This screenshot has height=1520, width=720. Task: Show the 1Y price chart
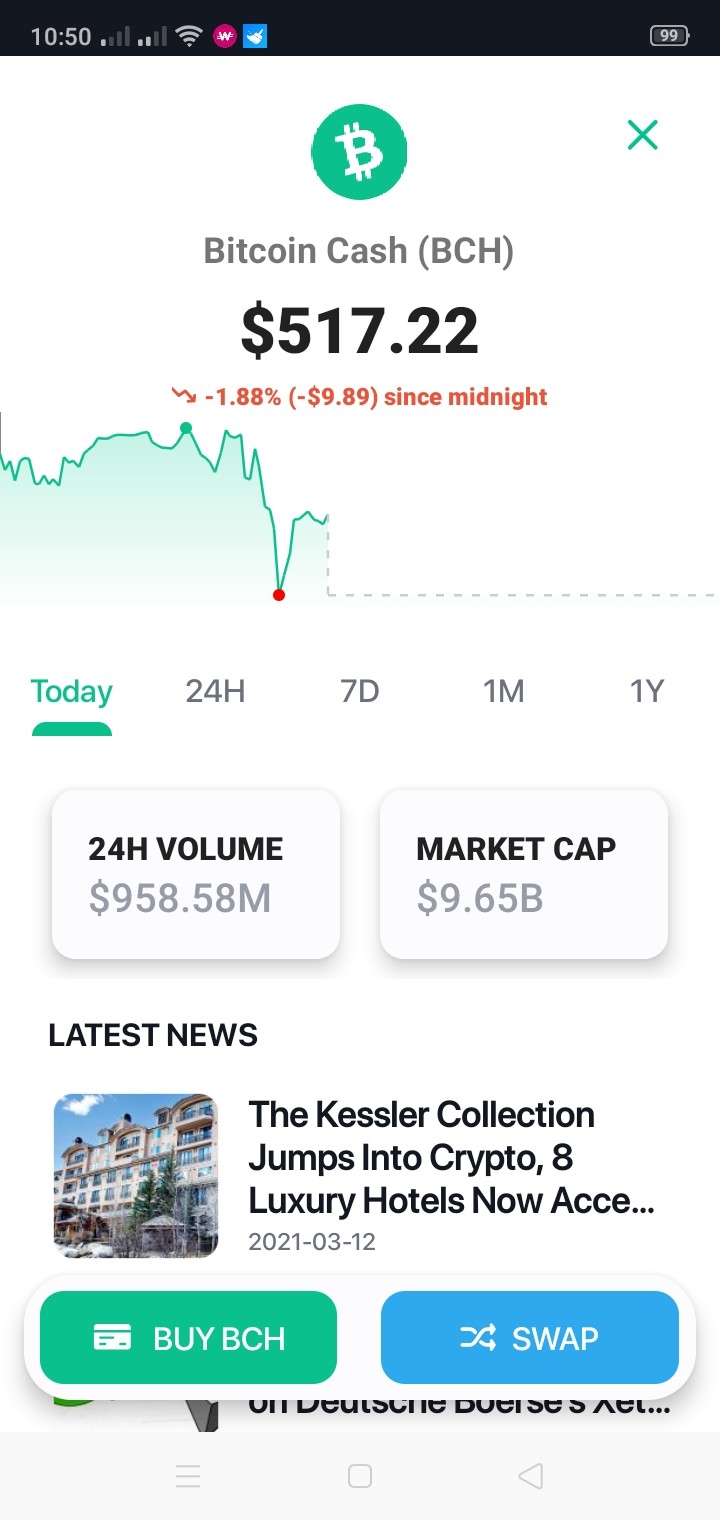click(647, 691)
